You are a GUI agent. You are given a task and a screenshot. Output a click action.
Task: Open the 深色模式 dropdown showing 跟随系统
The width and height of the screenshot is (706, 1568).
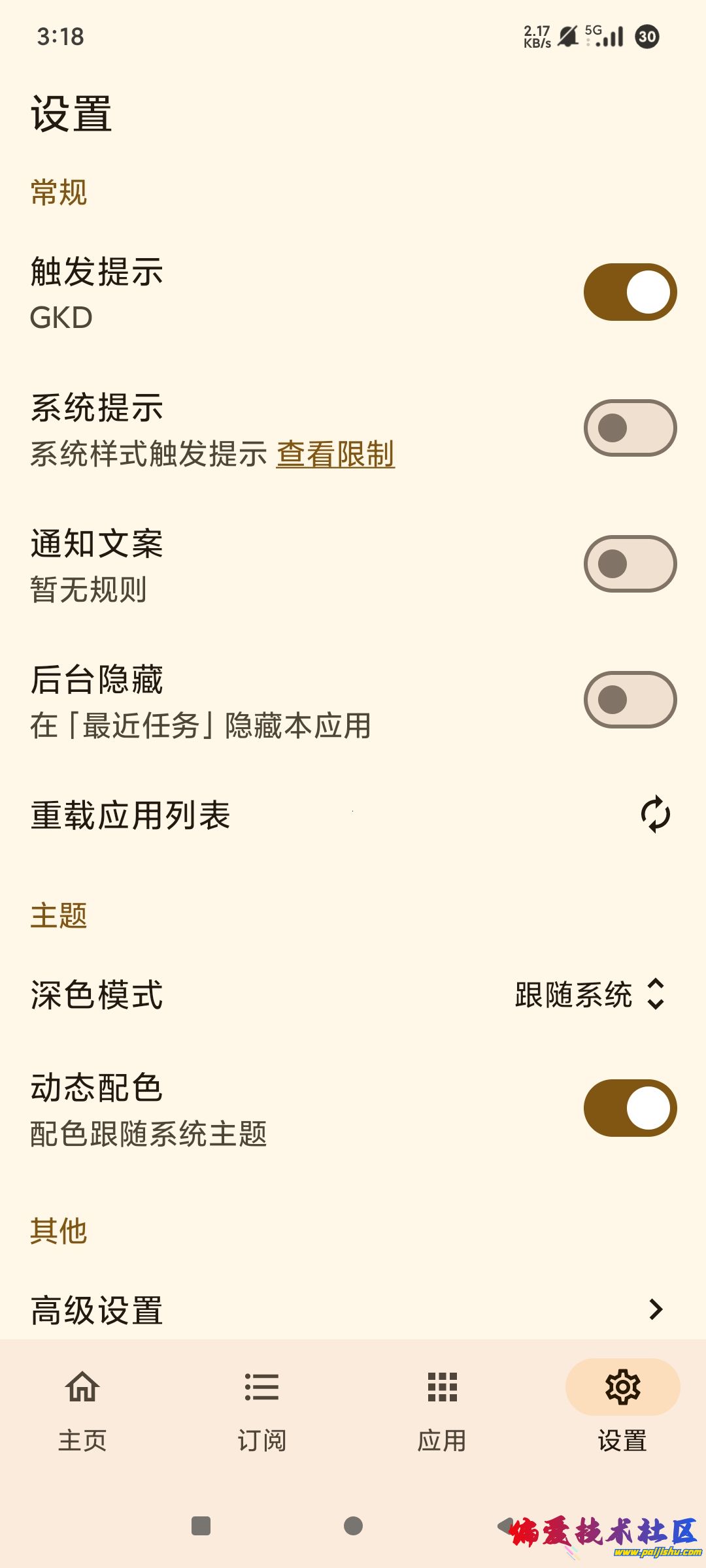point(590,994)
